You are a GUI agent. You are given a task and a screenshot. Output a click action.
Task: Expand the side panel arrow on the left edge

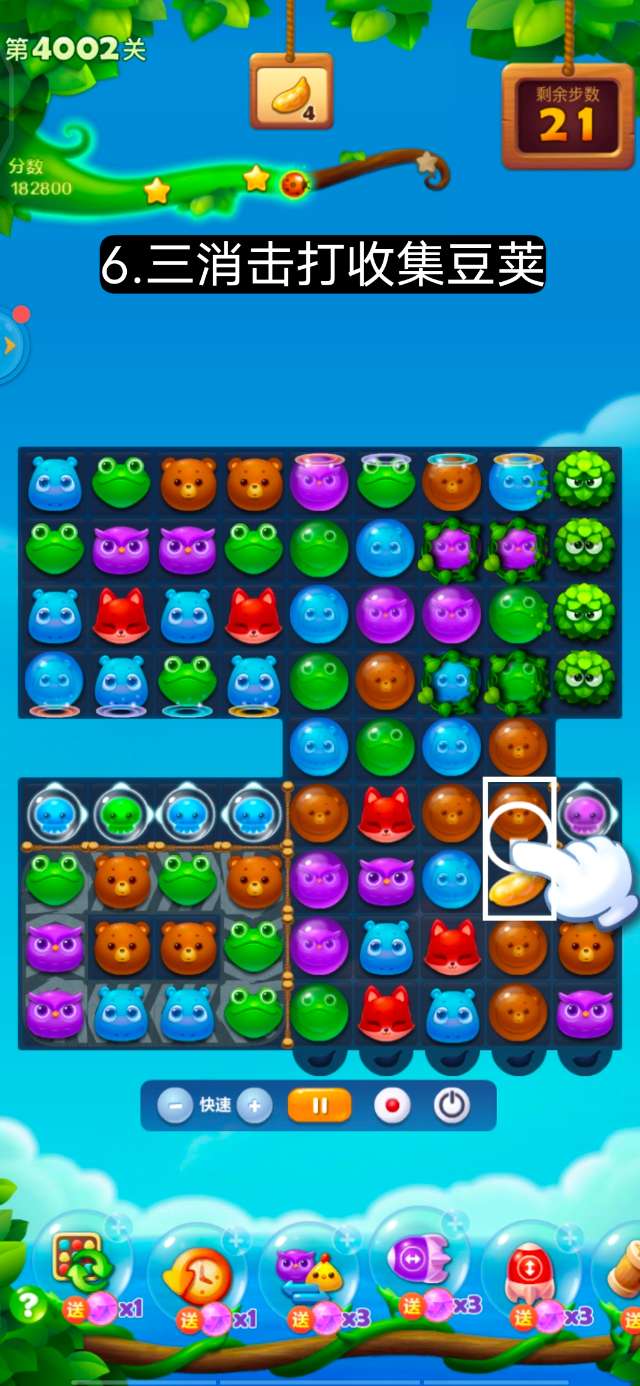pyautogui.click(x=10, y=346)
